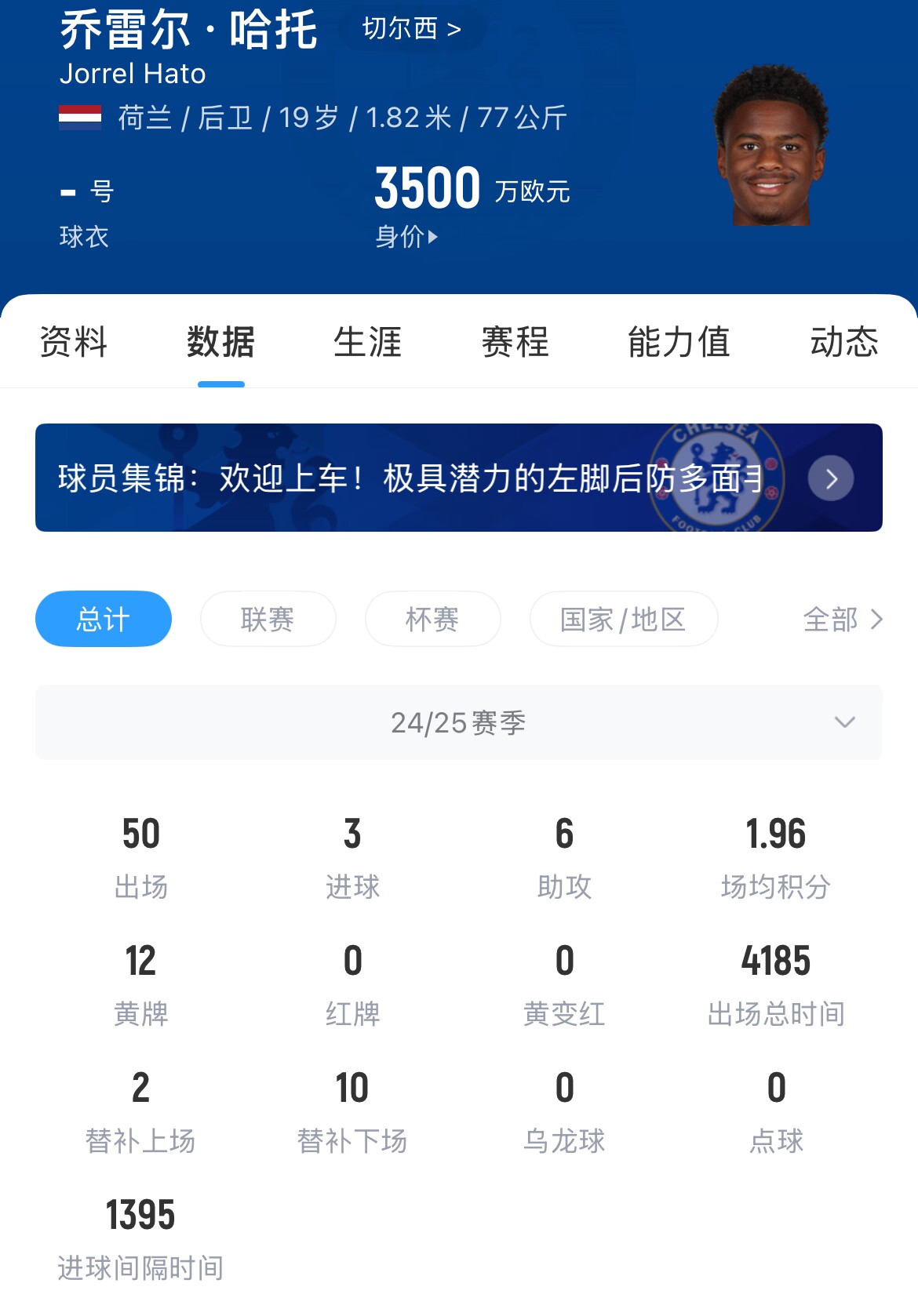Screen dimensions: 918x1316
Task: Select the 联赛 filter chip
Action: click(x=268, y=619)
